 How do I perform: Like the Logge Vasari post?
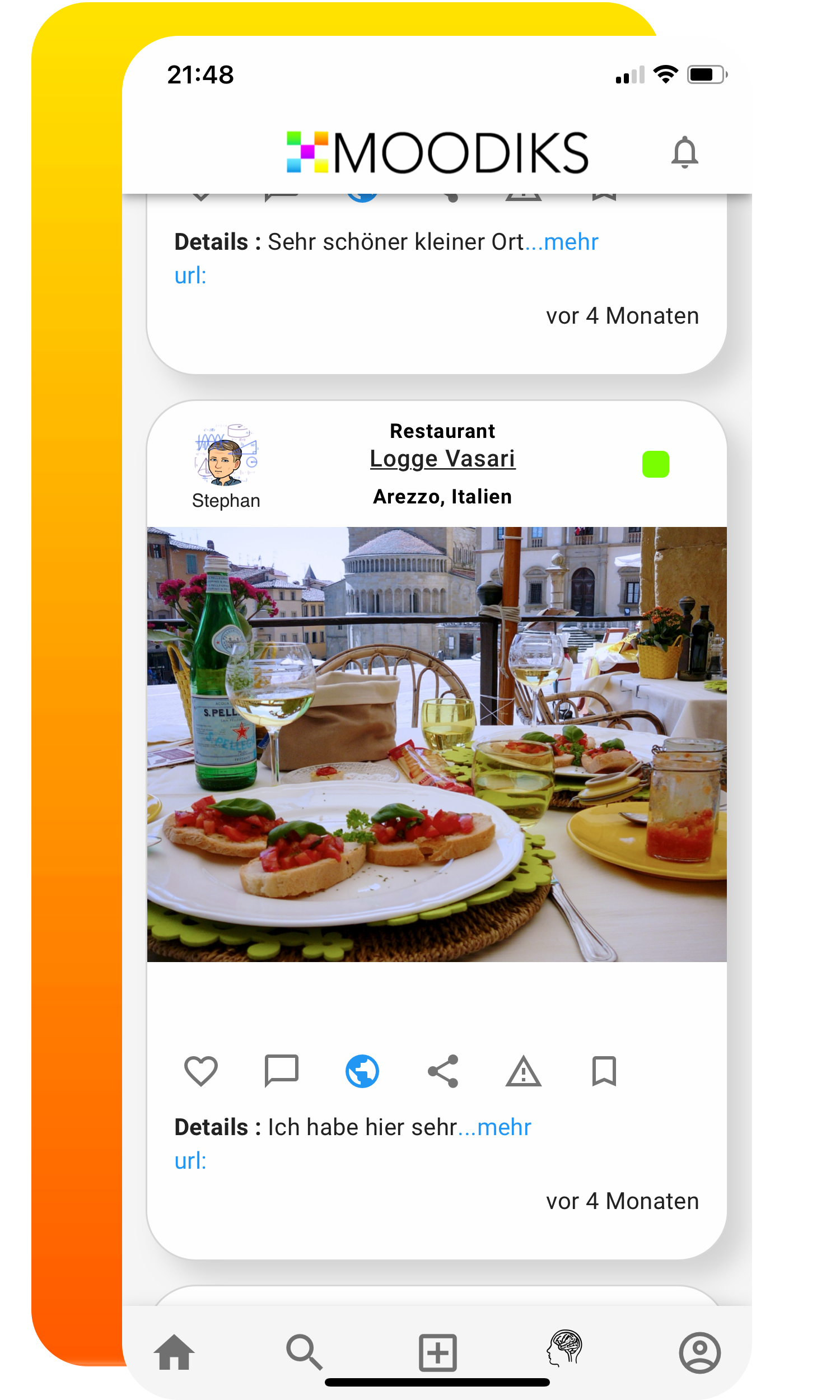[x=201, y=1071]
